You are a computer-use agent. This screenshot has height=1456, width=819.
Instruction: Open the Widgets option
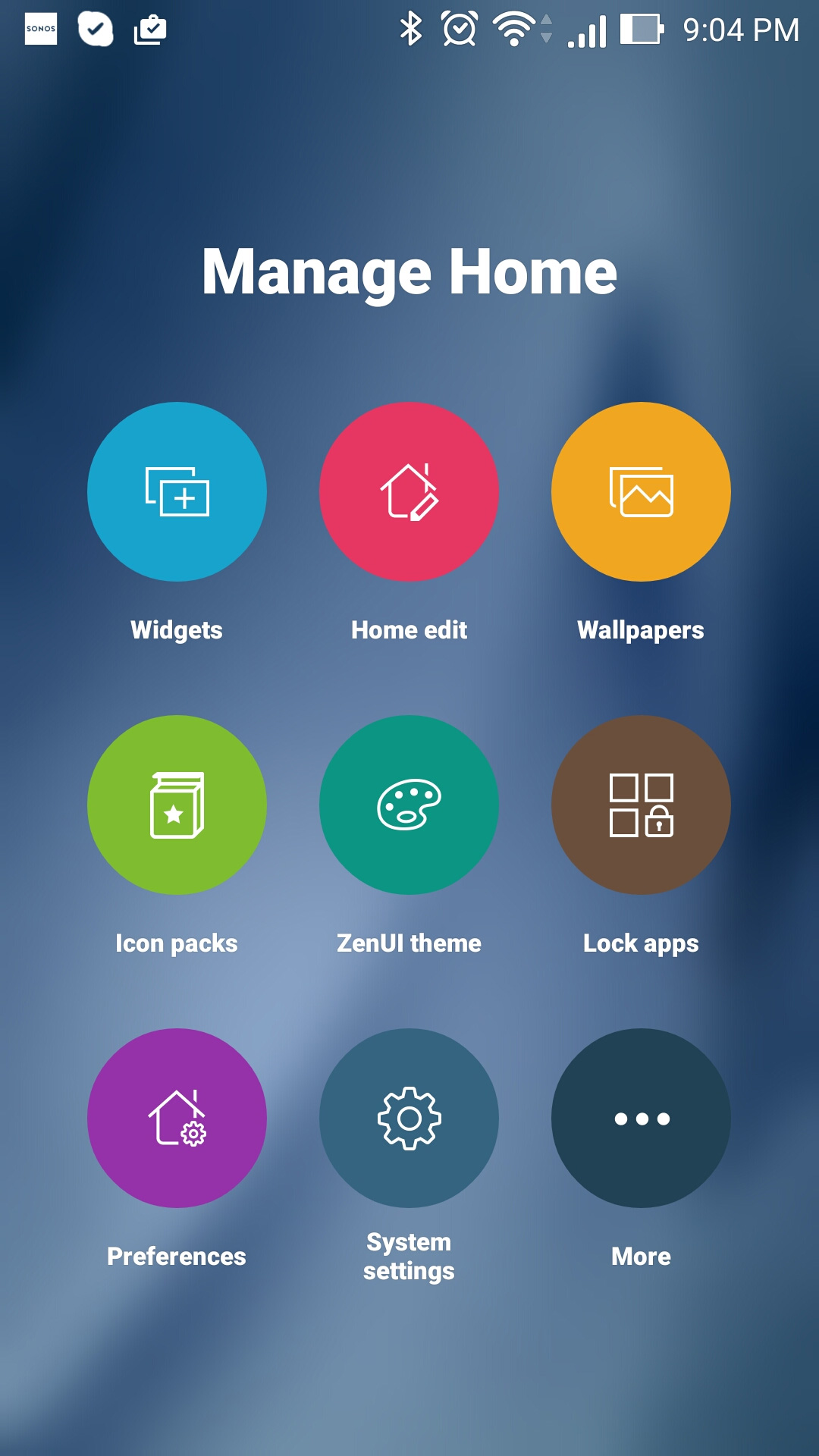(177, 492)
